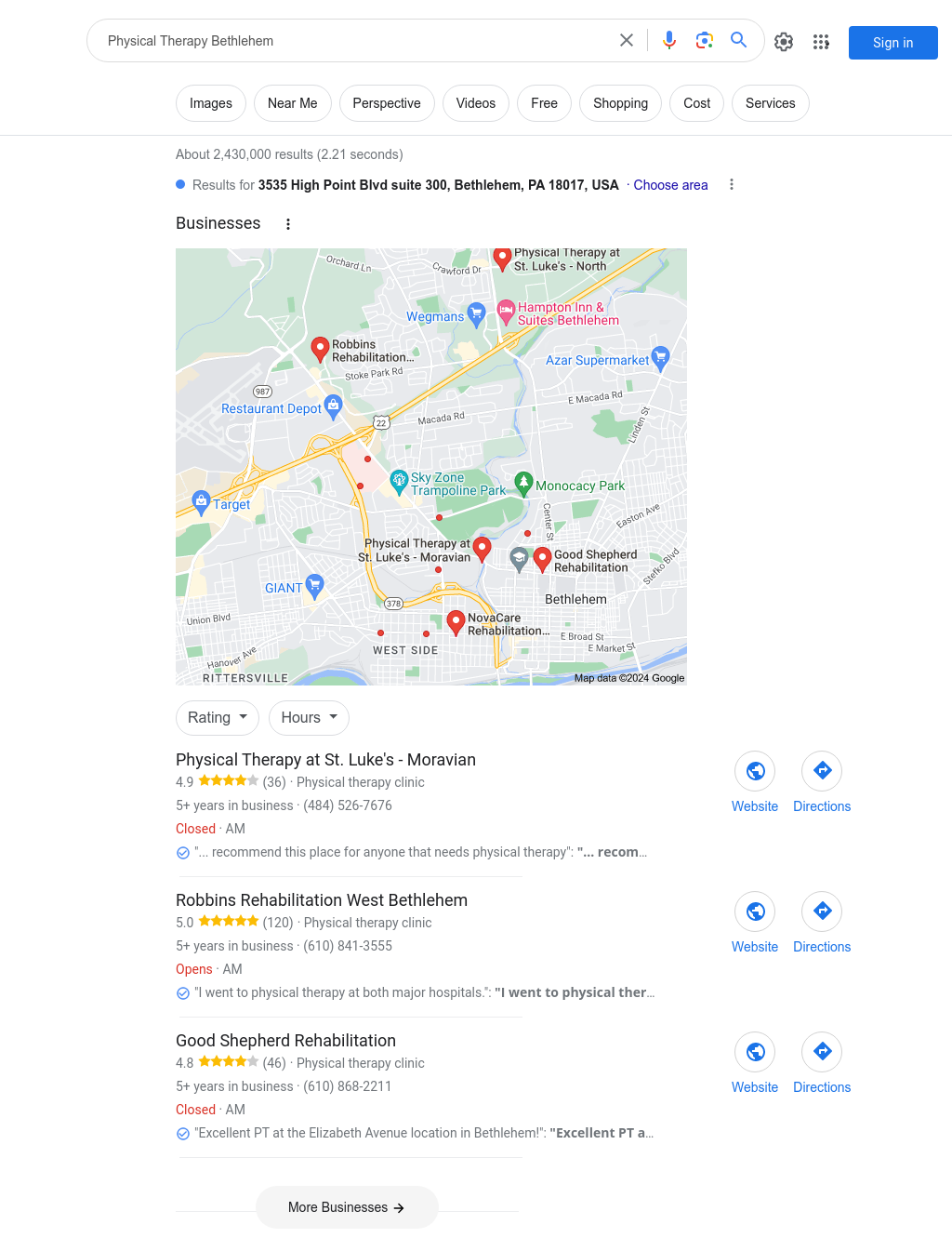
Task: Start voice search with microphone
Action: tap(669, 40)
